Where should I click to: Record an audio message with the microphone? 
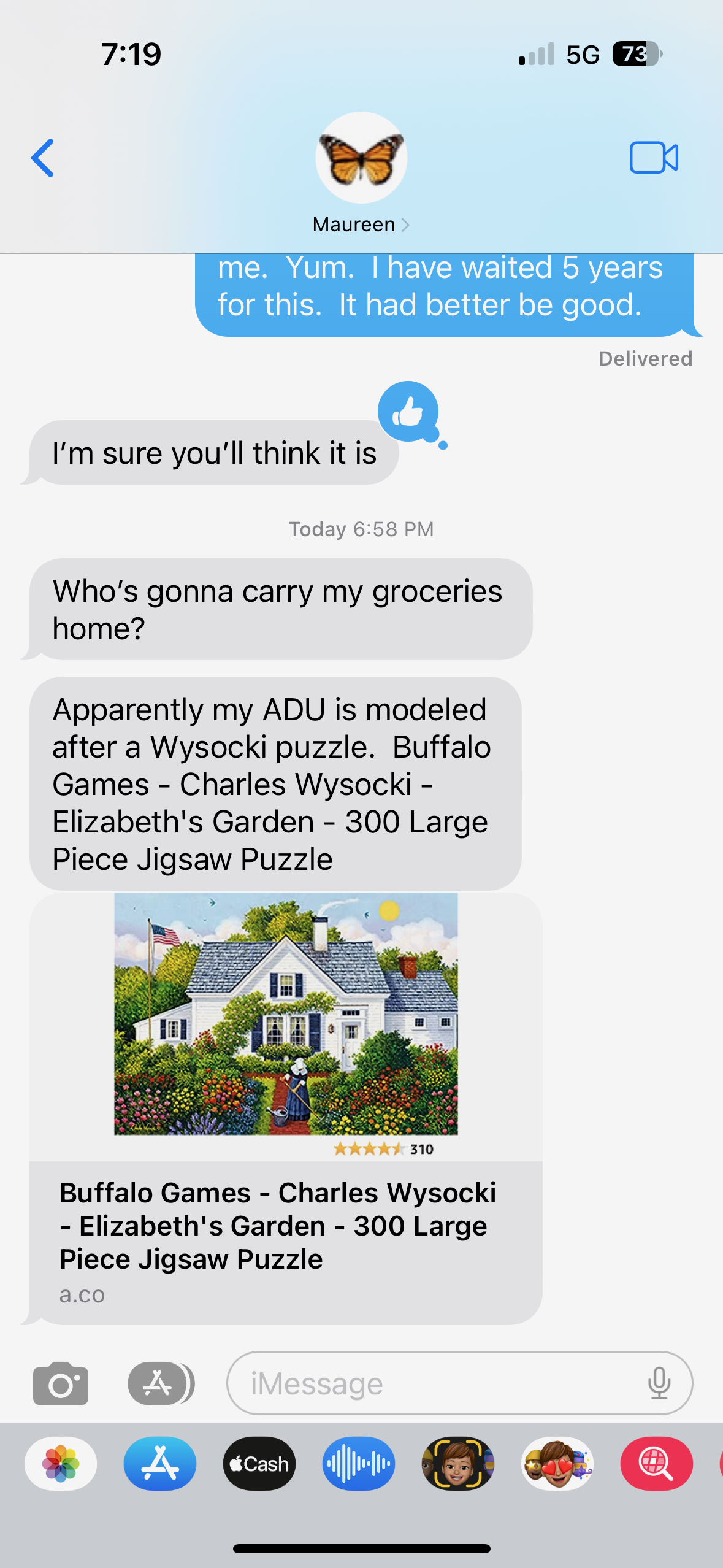point(659,1383)
